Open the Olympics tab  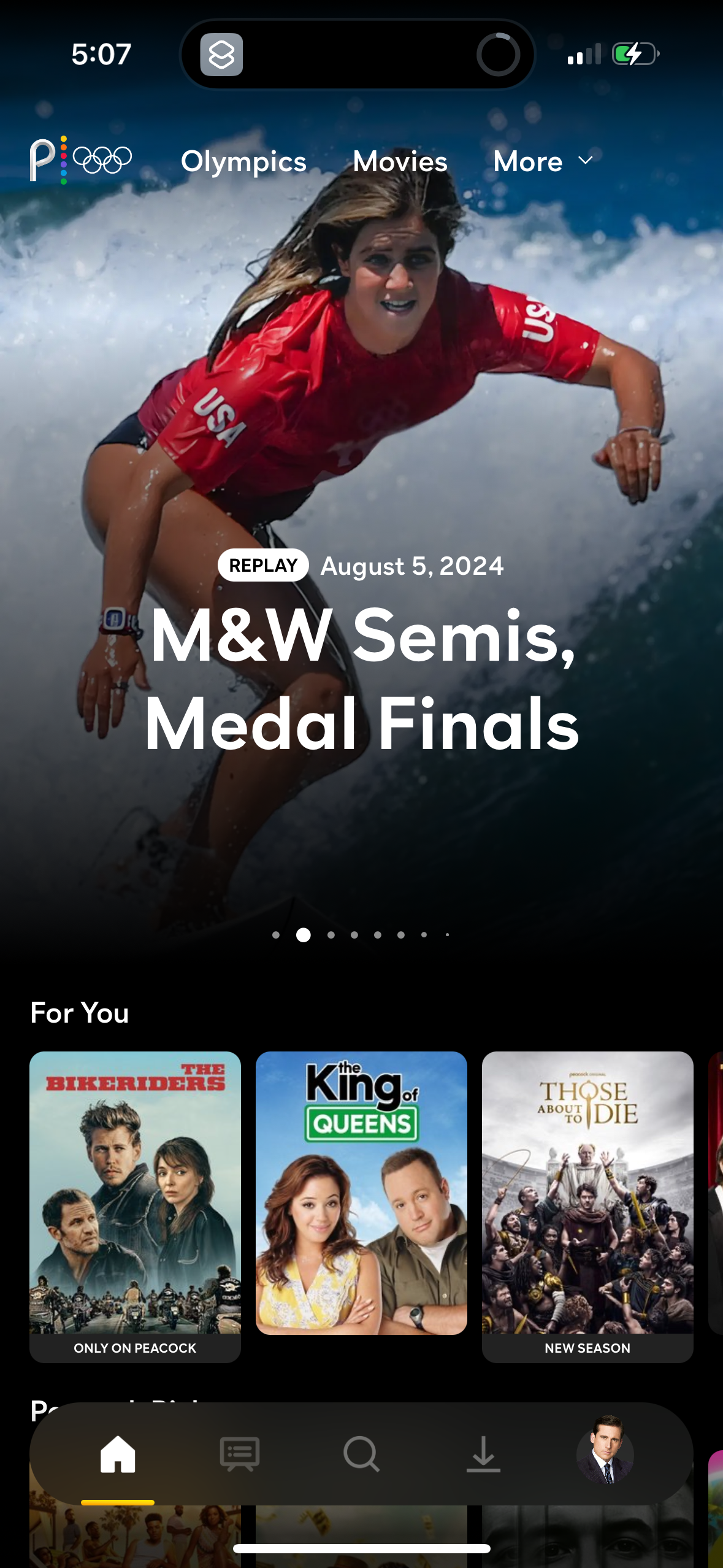tap(243, 161)
